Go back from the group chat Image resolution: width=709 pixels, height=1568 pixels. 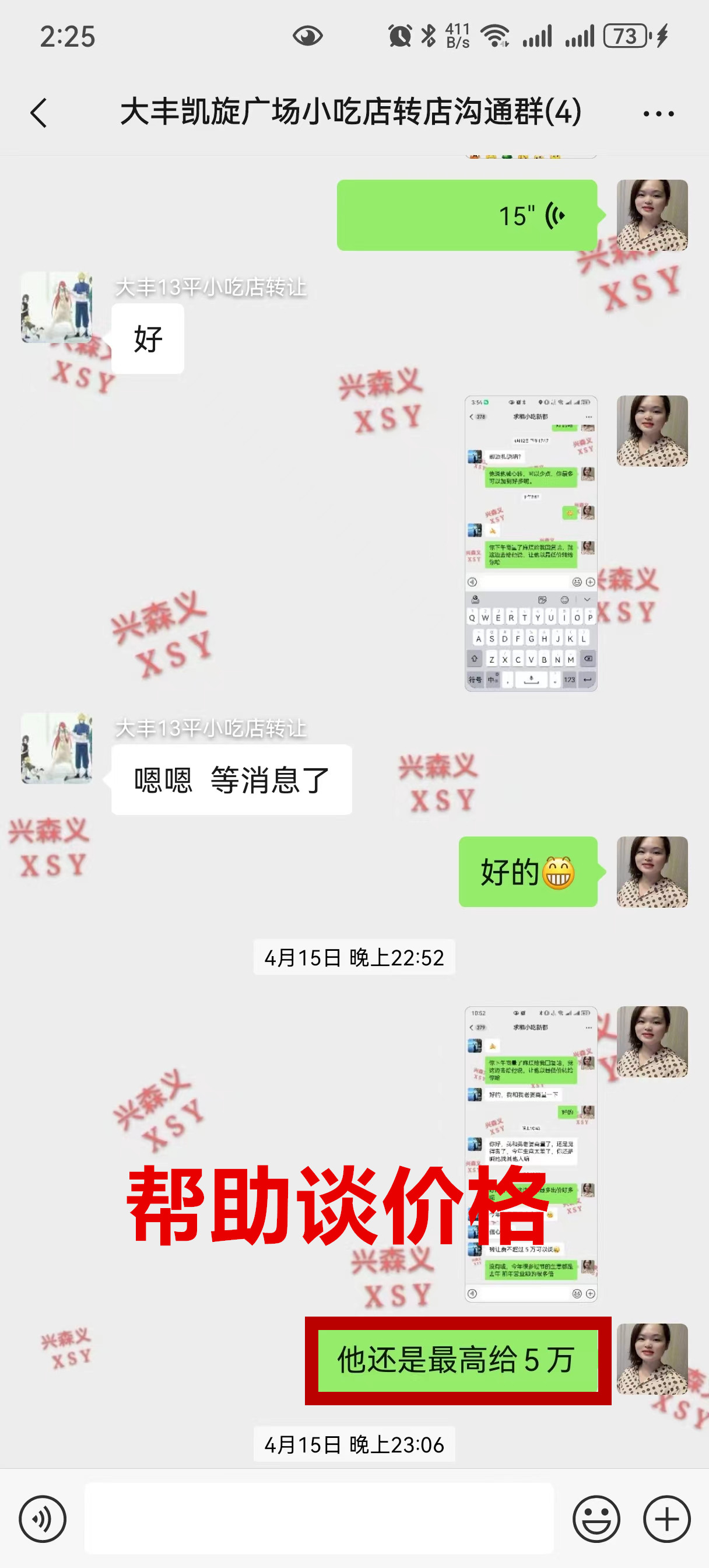(38, 113)
